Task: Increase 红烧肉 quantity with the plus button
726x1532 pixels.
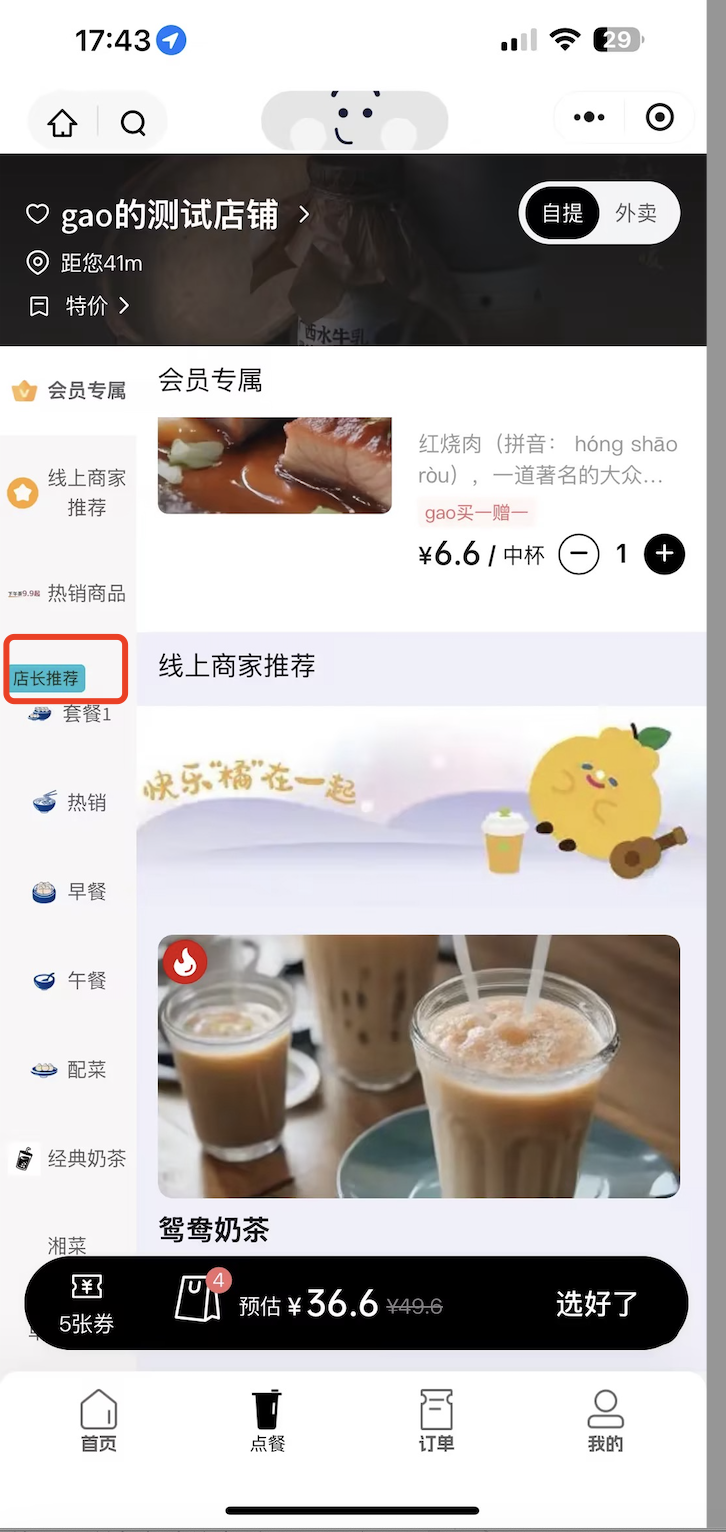Action: (664, 554)
